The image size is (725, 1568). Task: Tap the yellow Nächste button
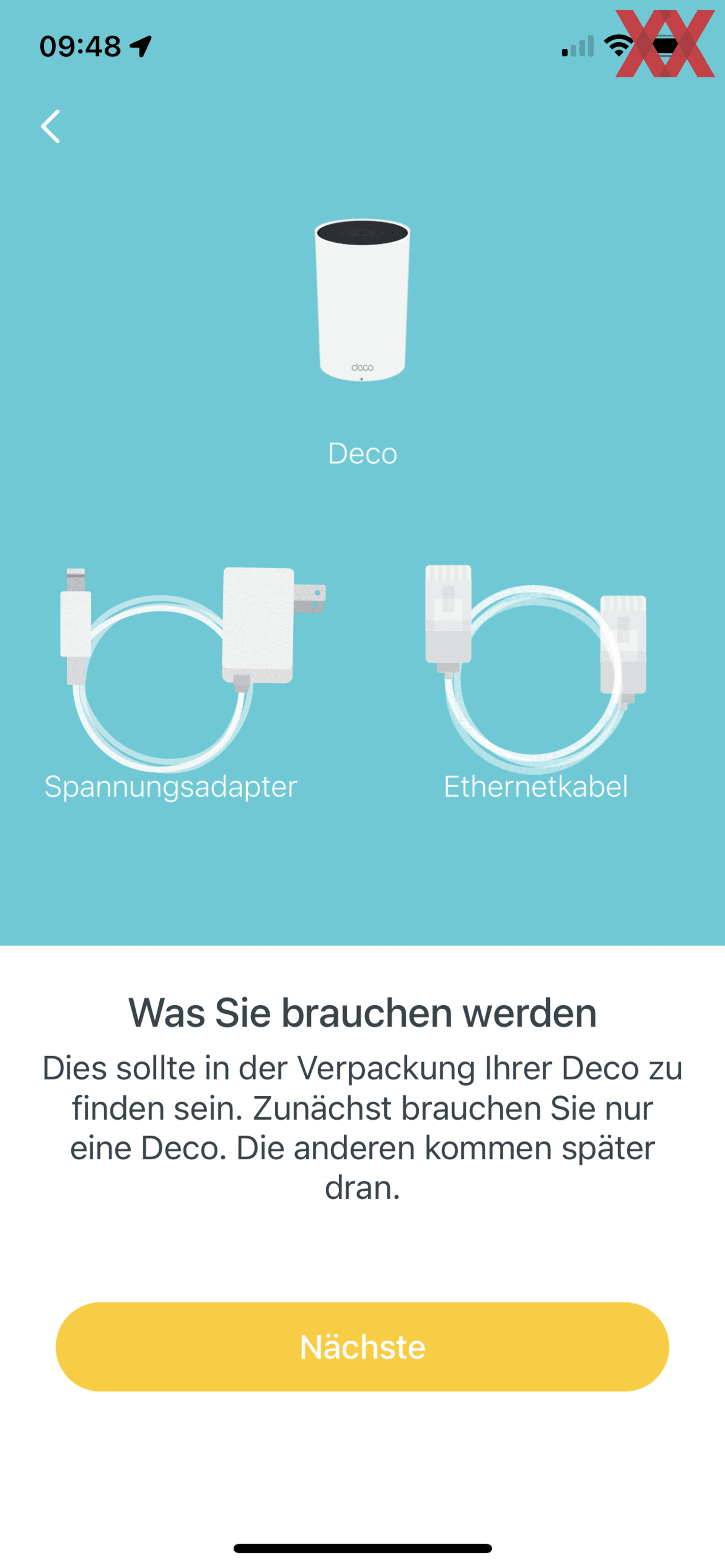coord(362,1346)
